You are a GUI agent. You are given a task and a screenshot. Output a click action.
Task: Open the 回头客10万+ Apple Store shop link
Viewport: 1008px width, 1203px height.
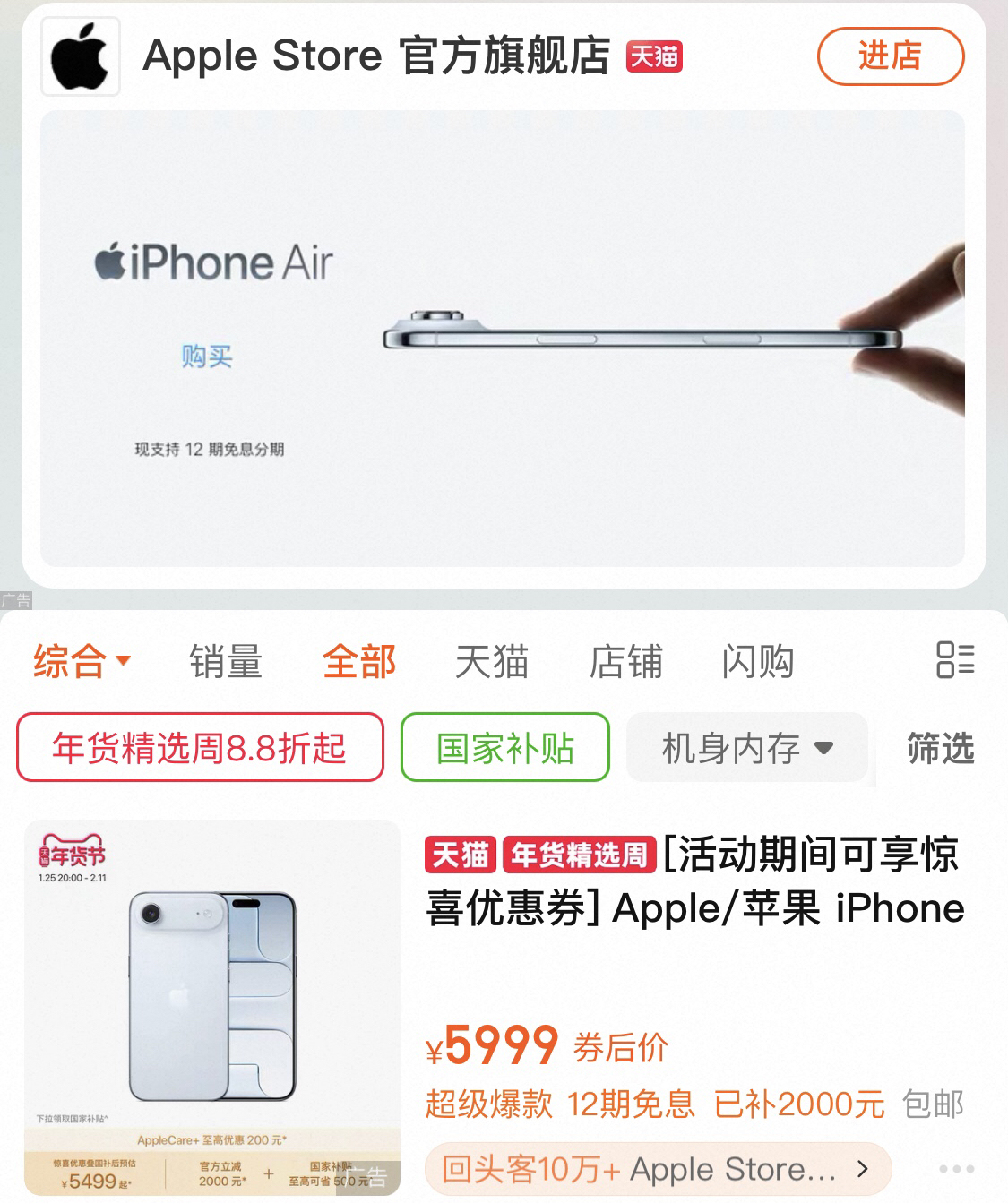coord(657,1169)
